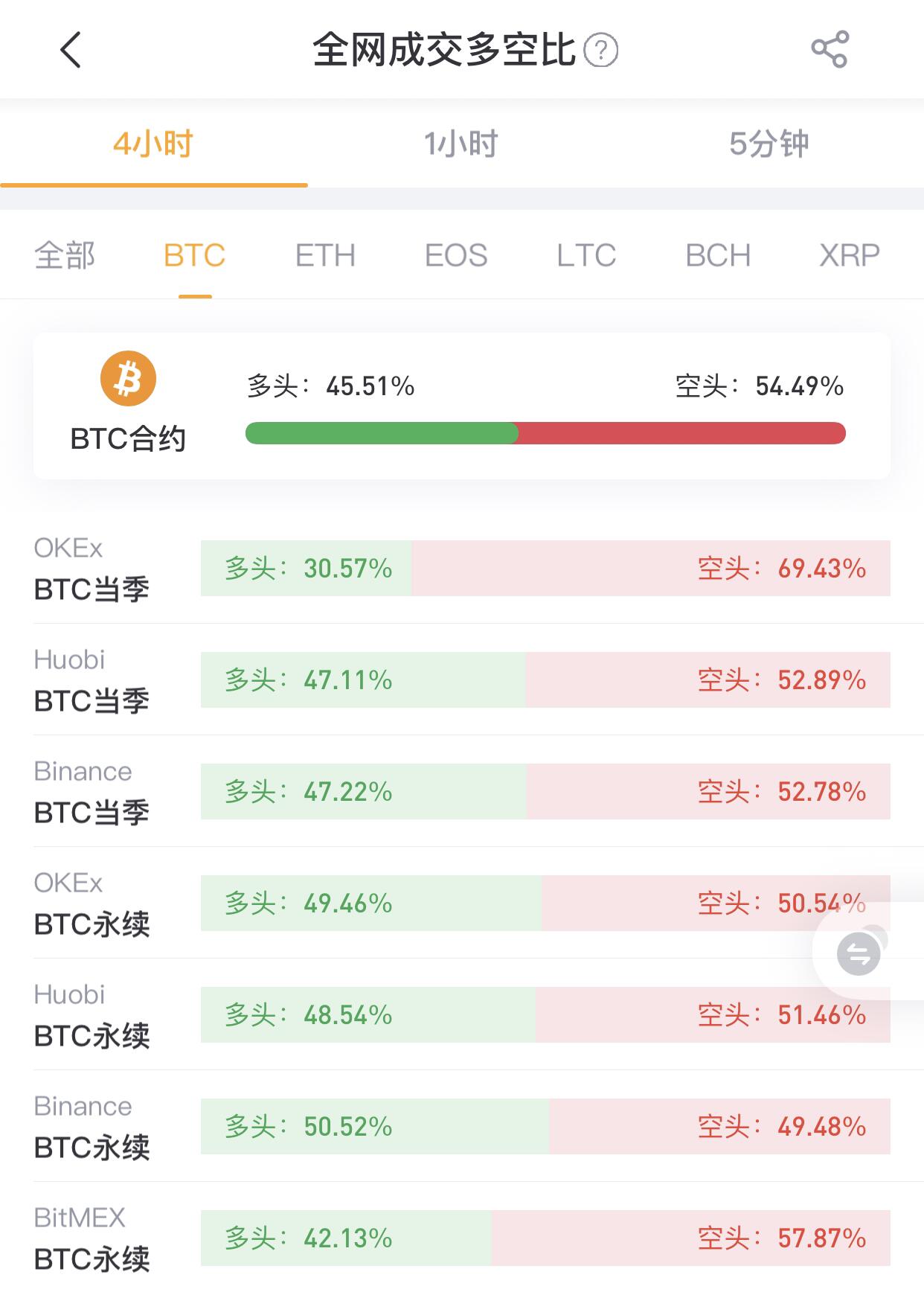Open the help question mark beside the title
The height and width of the screenshot is (1292, 924).
[x=600, y=51]
